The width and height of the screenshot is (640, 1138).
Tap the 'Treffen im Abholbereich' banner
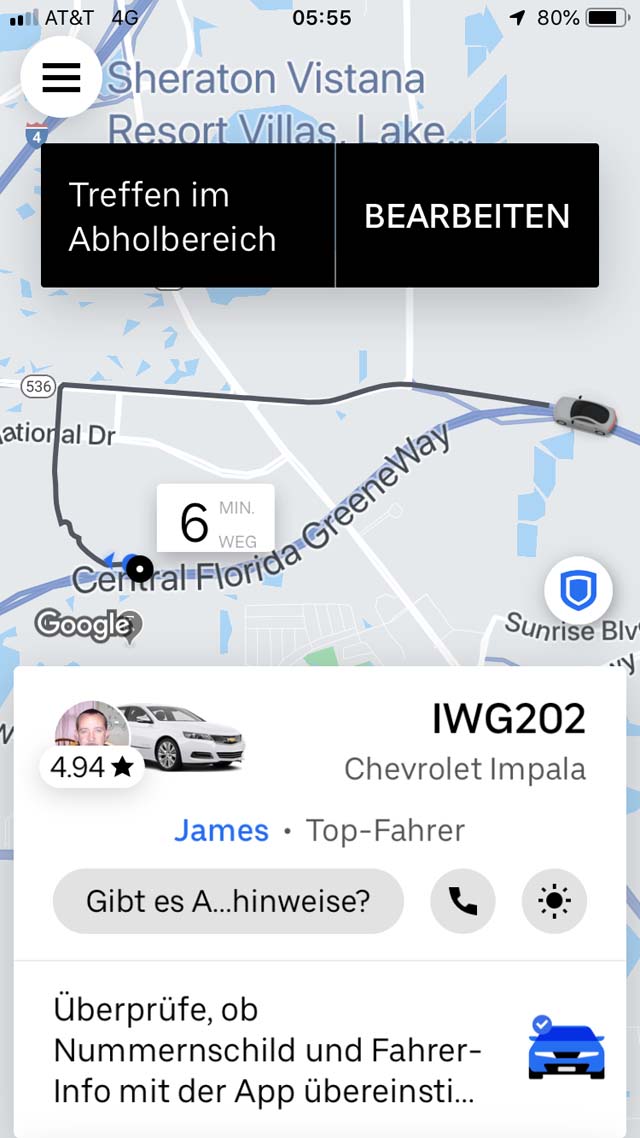[x=188, y=216]
